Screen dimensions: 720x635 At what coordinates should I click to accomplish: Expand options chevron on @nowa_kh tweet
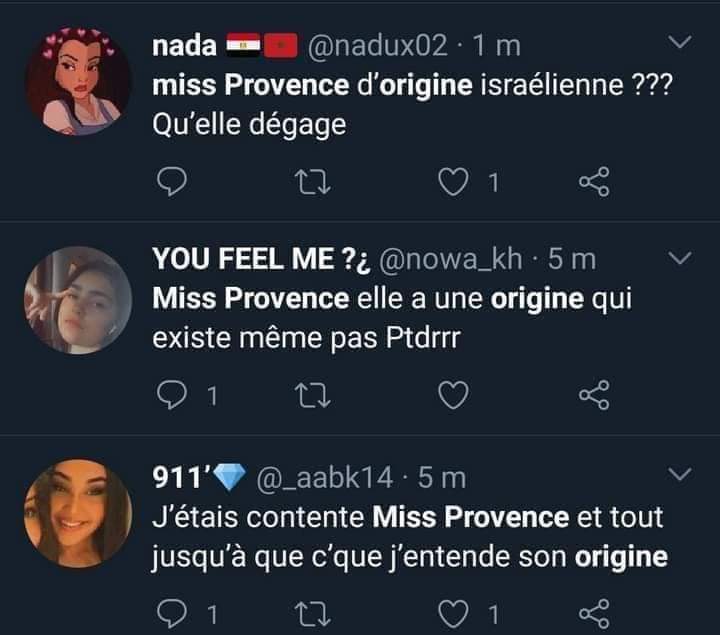[x=679, y=259]
